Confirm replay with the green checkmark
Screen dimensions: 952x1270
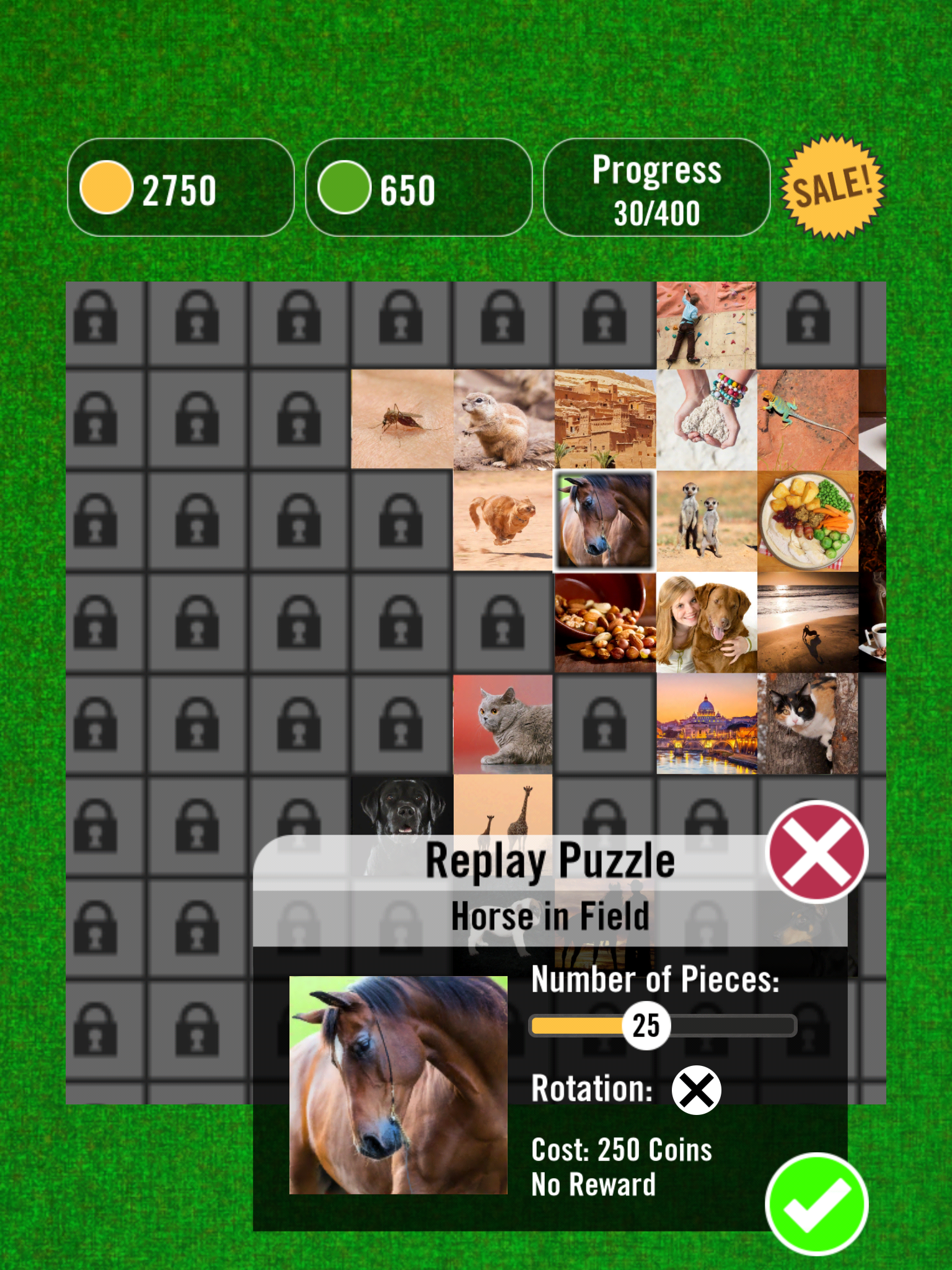[x=817, y=1203]
